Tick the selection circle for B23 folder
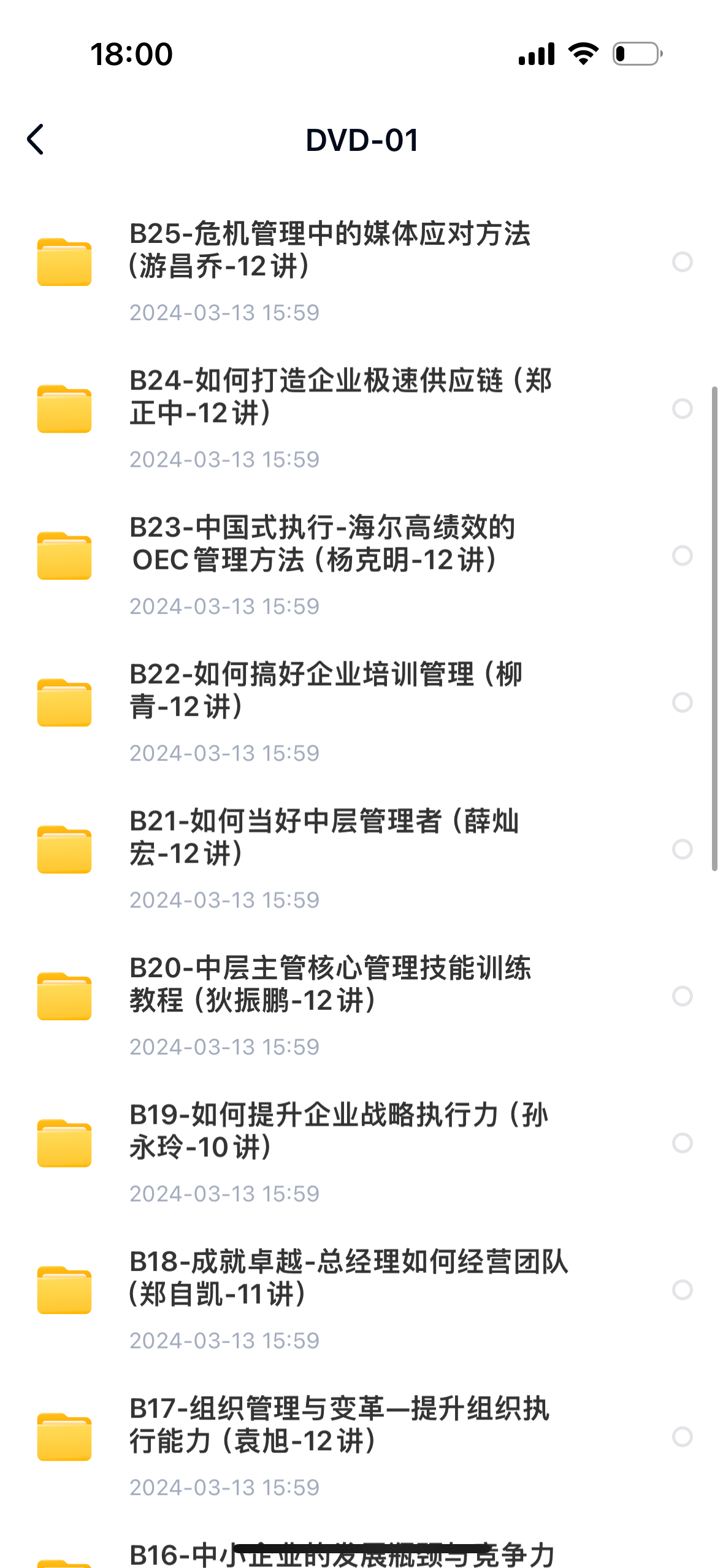This screenshot has width=723, height=1568. pos(682,556)
